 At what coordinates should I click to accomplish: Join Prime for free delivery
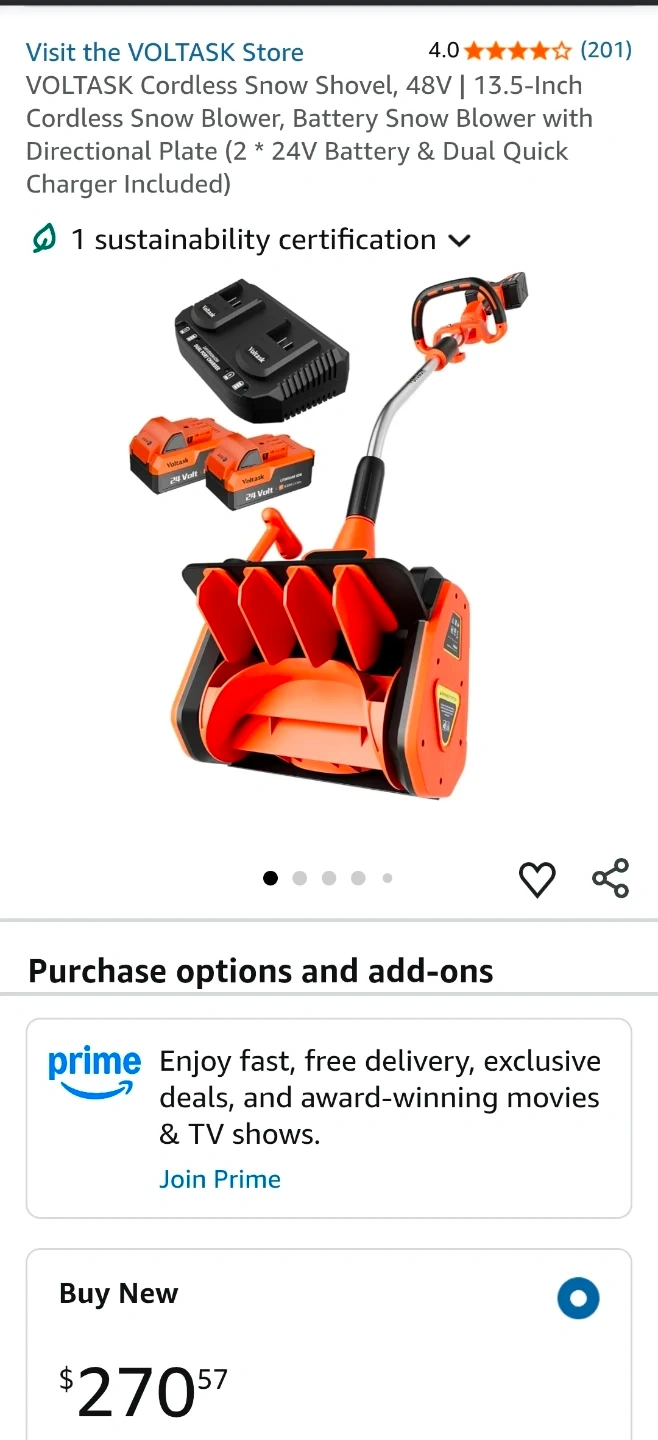[x=220, y=1179]
